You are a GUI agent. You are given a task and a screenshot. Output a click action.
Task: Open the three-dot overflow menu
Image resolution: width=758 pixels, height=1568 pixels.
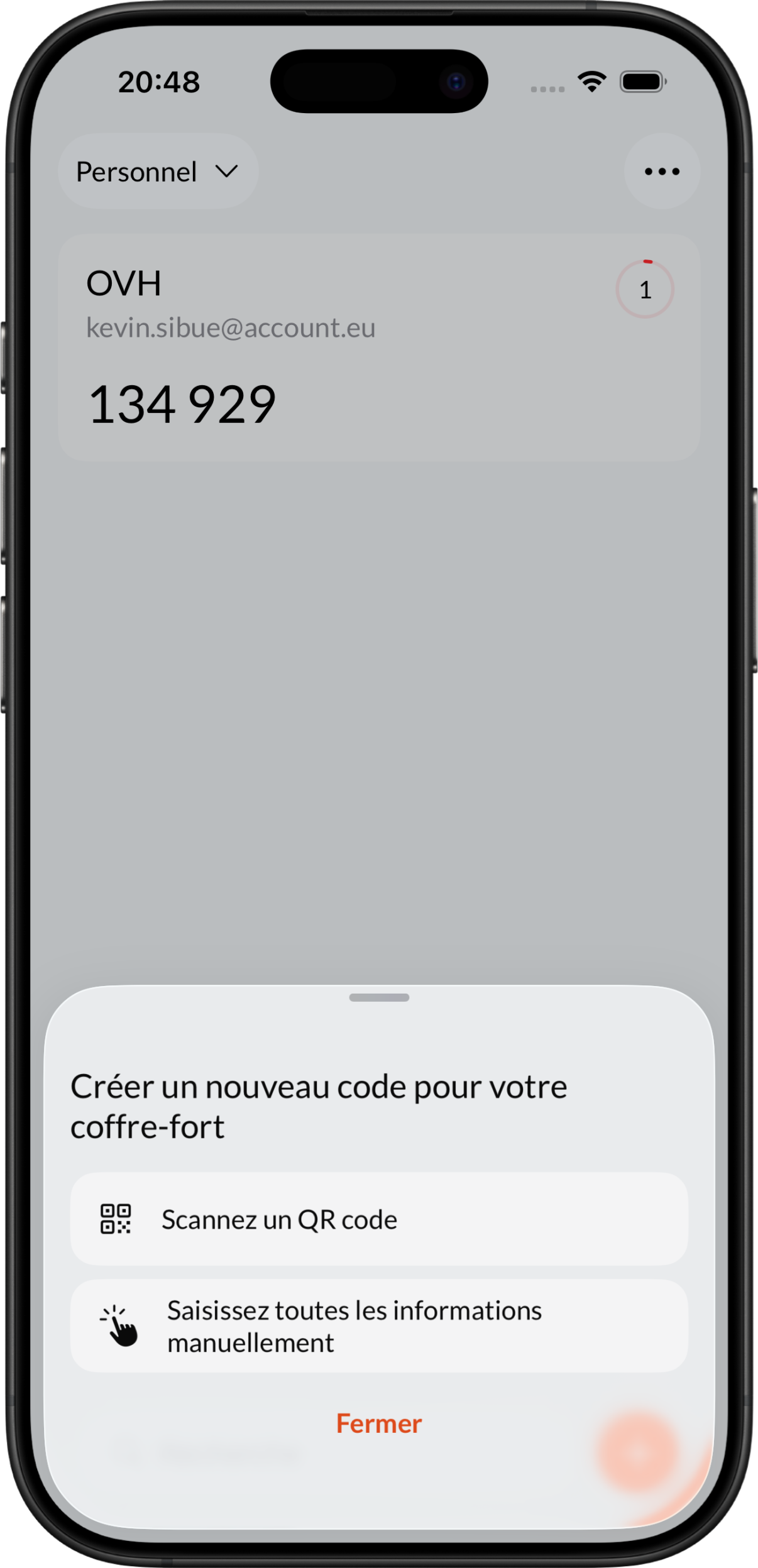point(662,172)
